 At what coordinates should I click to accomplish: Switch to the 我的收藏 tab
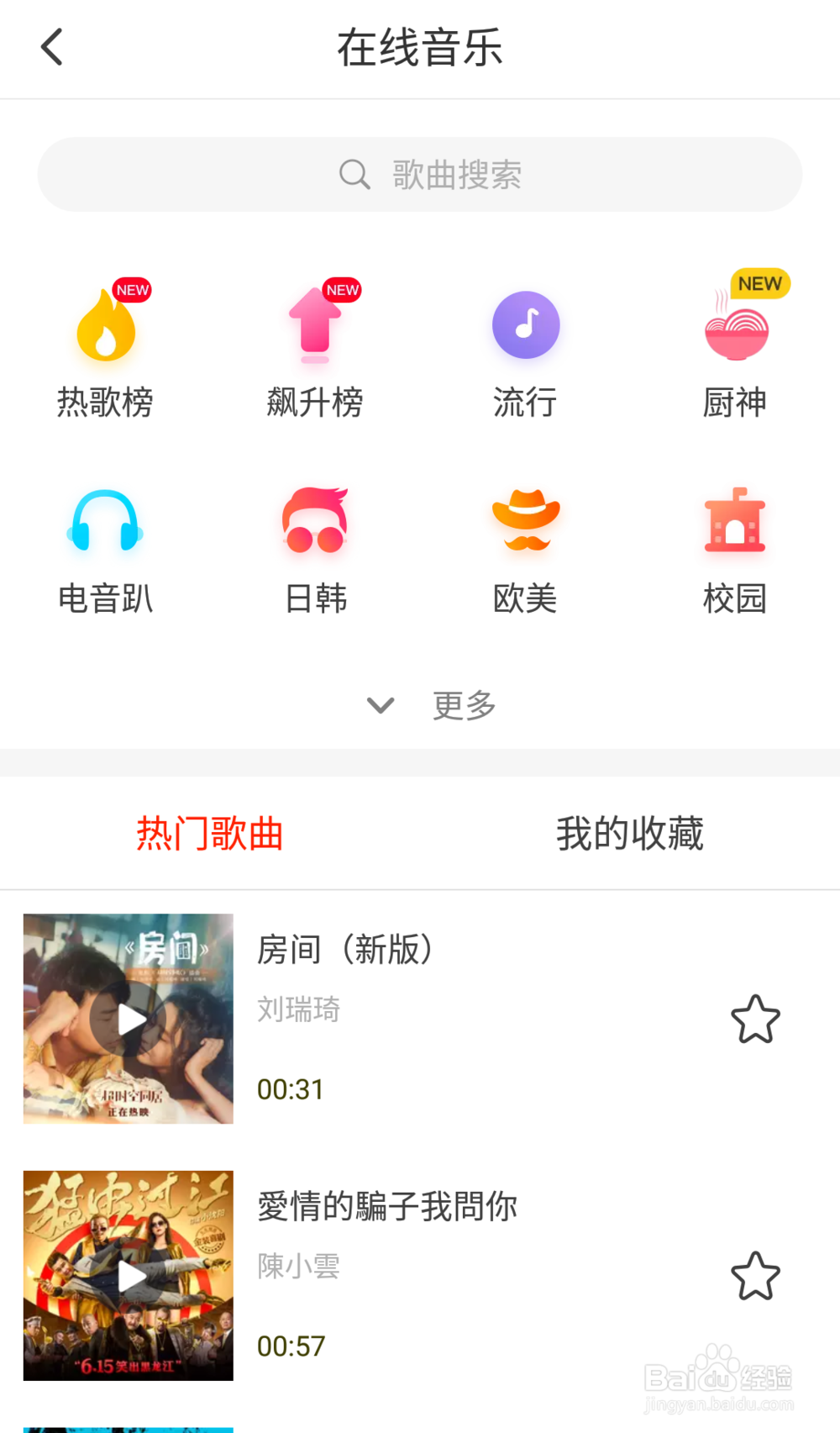[630, 833]
